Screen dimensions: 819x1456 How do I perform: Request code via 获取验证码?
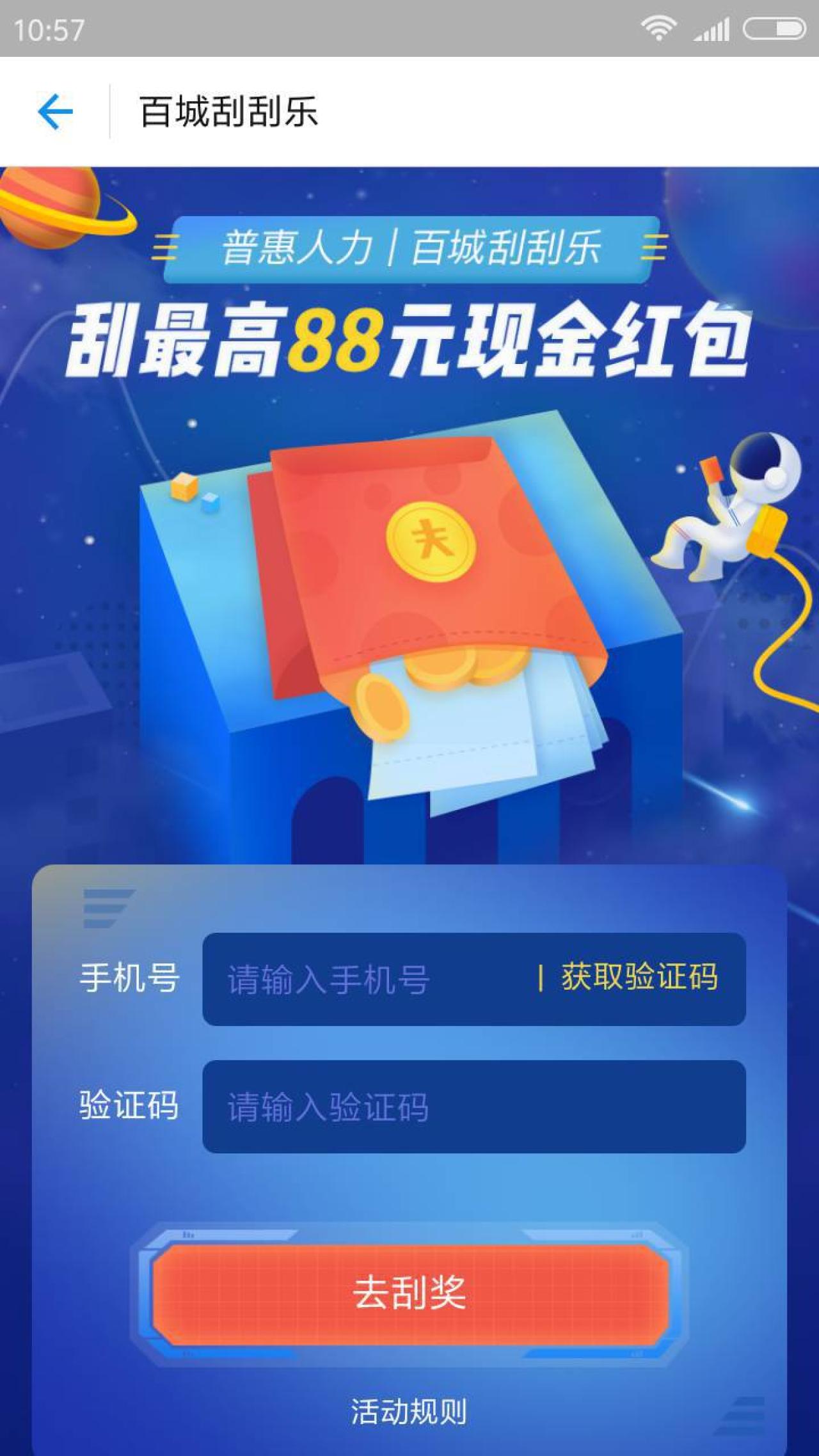coord(639,977)
